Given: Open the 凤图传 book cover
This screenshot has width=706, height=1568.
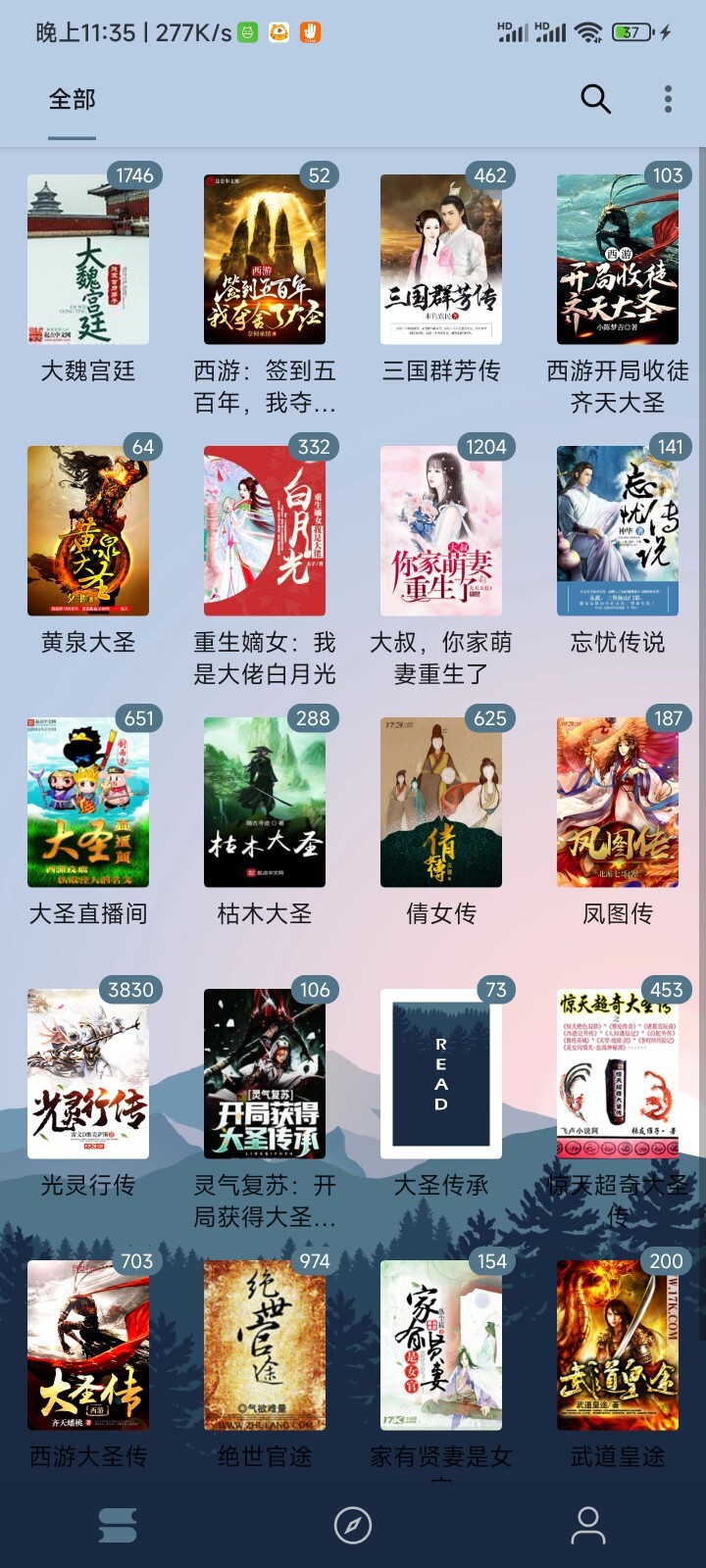Looking at the screenshot, I should point(618,802).
